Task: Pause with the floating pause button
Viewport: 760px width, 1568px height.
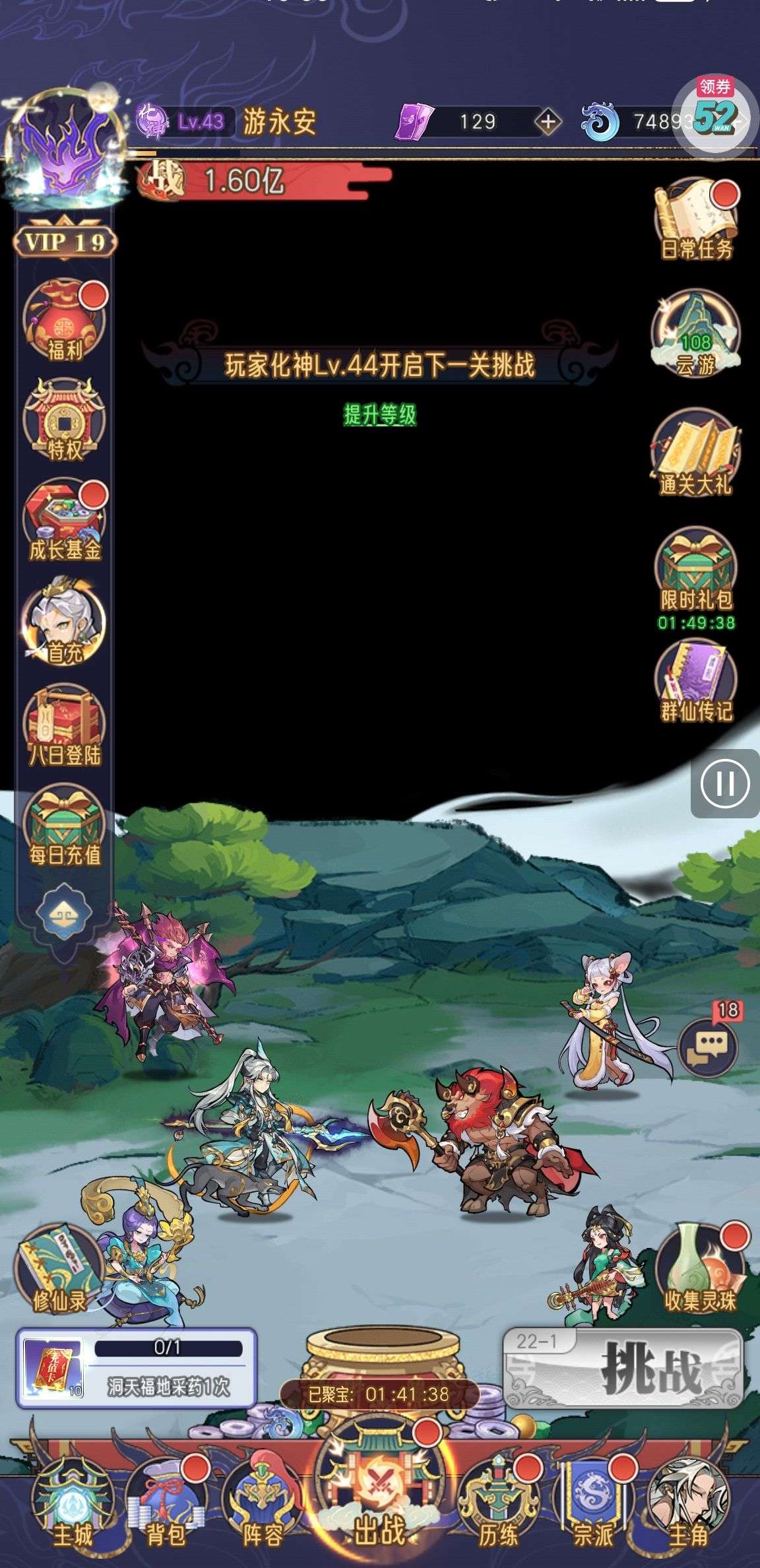Action: (x=724, y=784)
